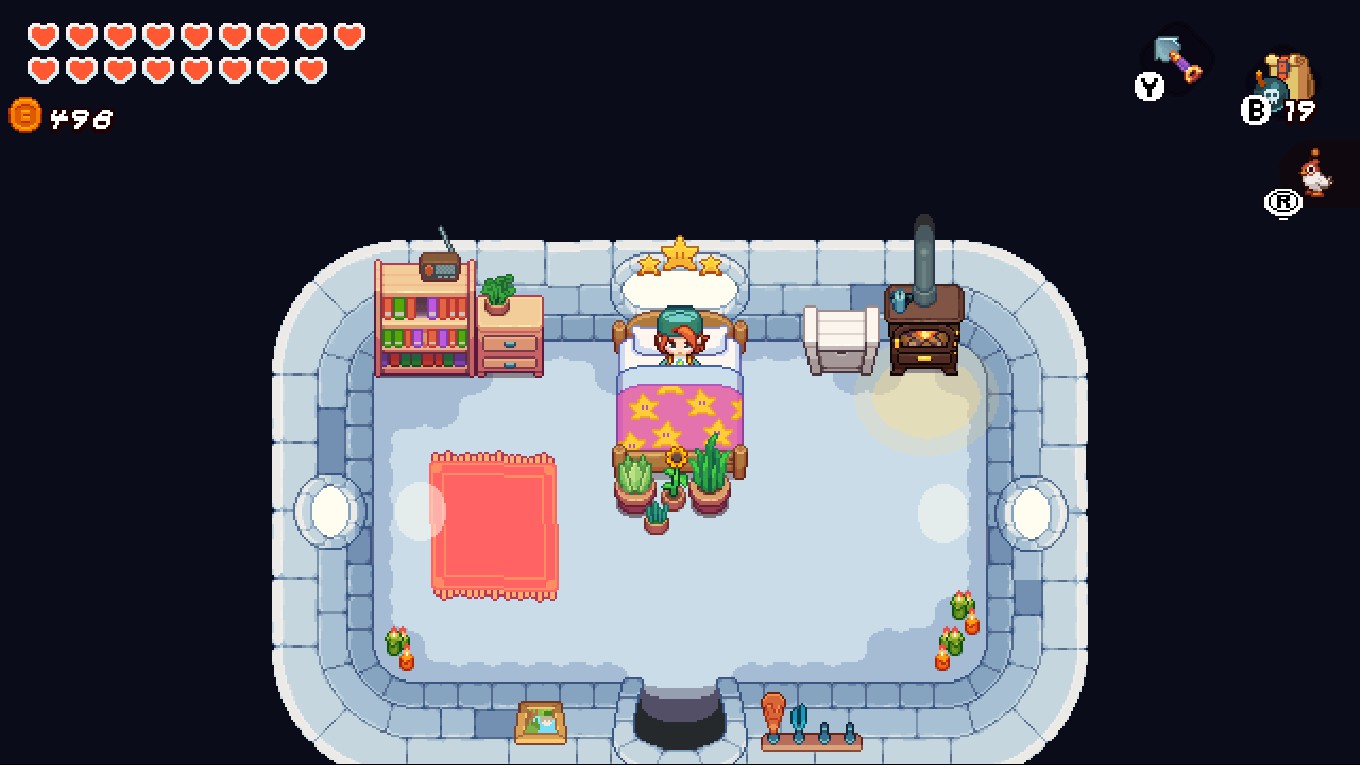Call the bird companion on R
The image size is (1360, 765).
(x=1315, y=175)
